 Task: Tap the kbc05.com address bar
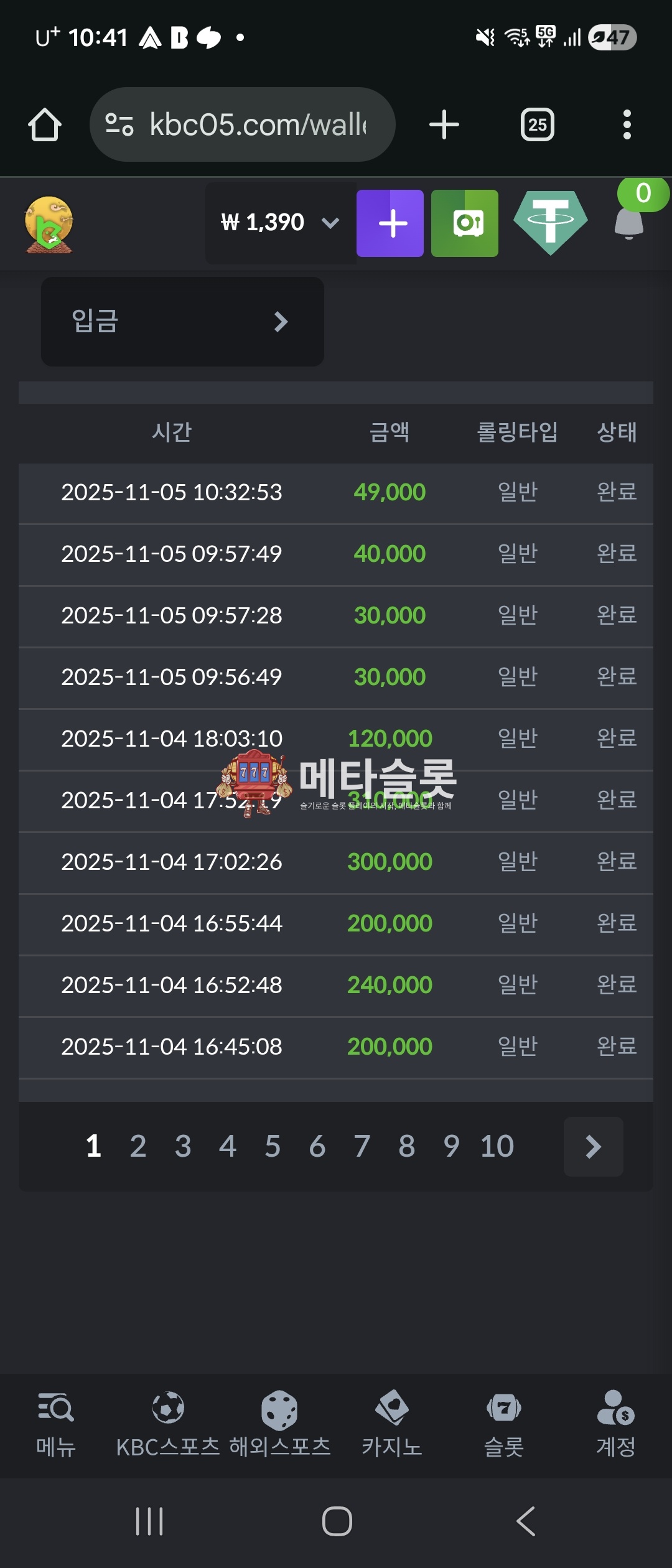243,124
